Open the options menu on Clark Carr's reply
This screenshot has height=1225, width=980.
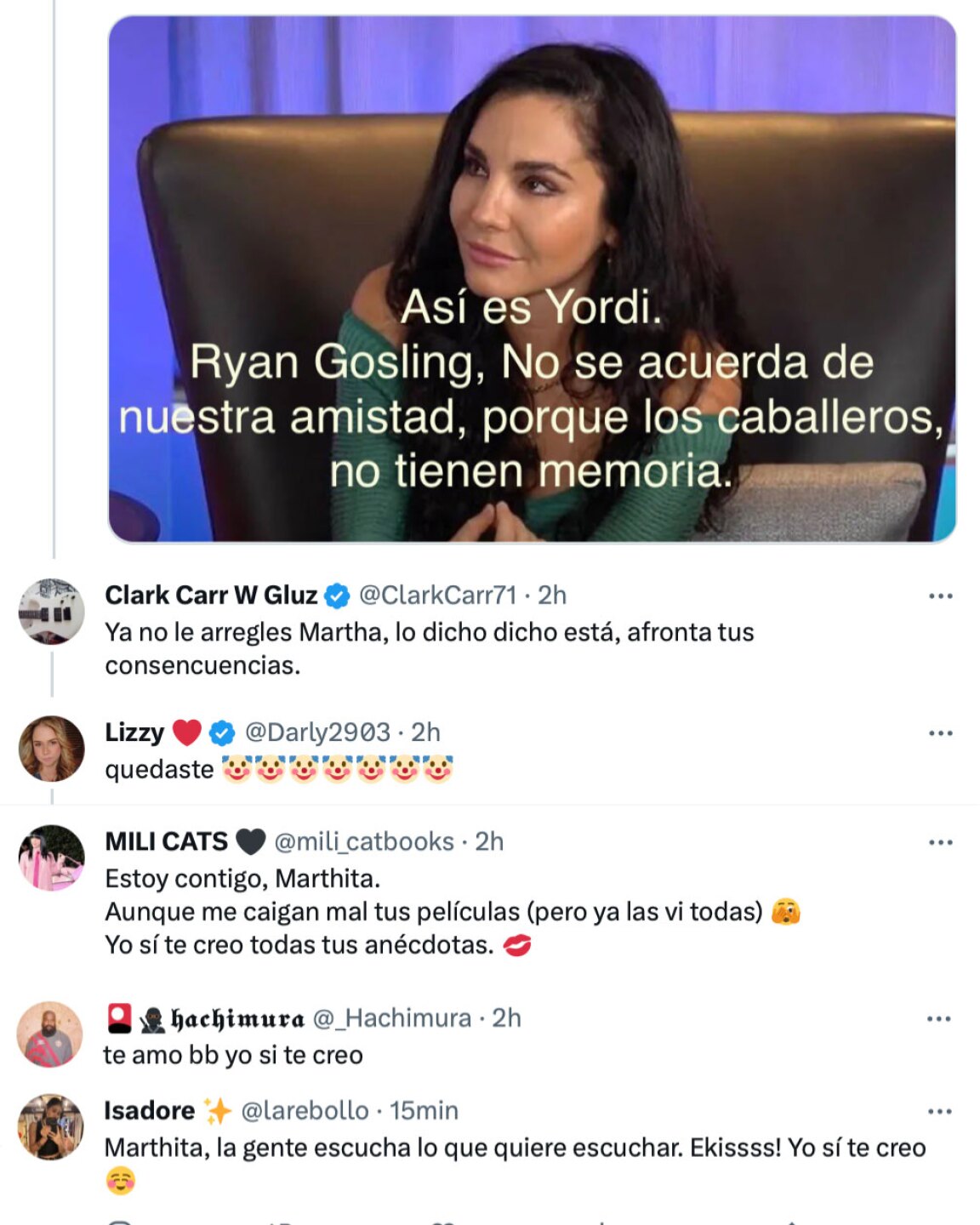pos(941,596)
